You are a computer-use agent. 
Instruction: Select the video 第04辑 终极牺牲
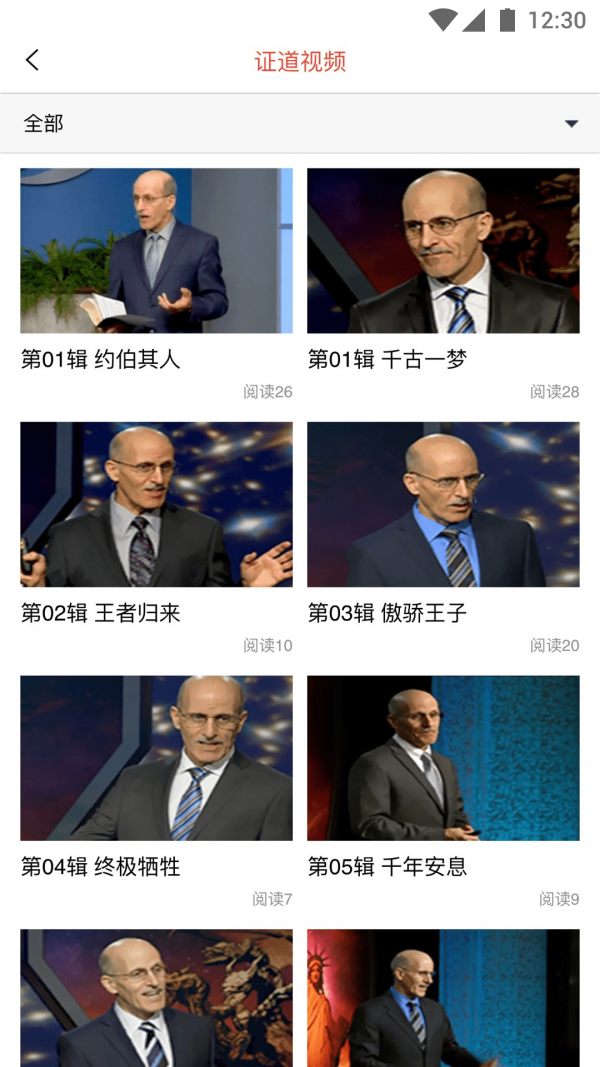pyautogui.click(x=156, y=758)
